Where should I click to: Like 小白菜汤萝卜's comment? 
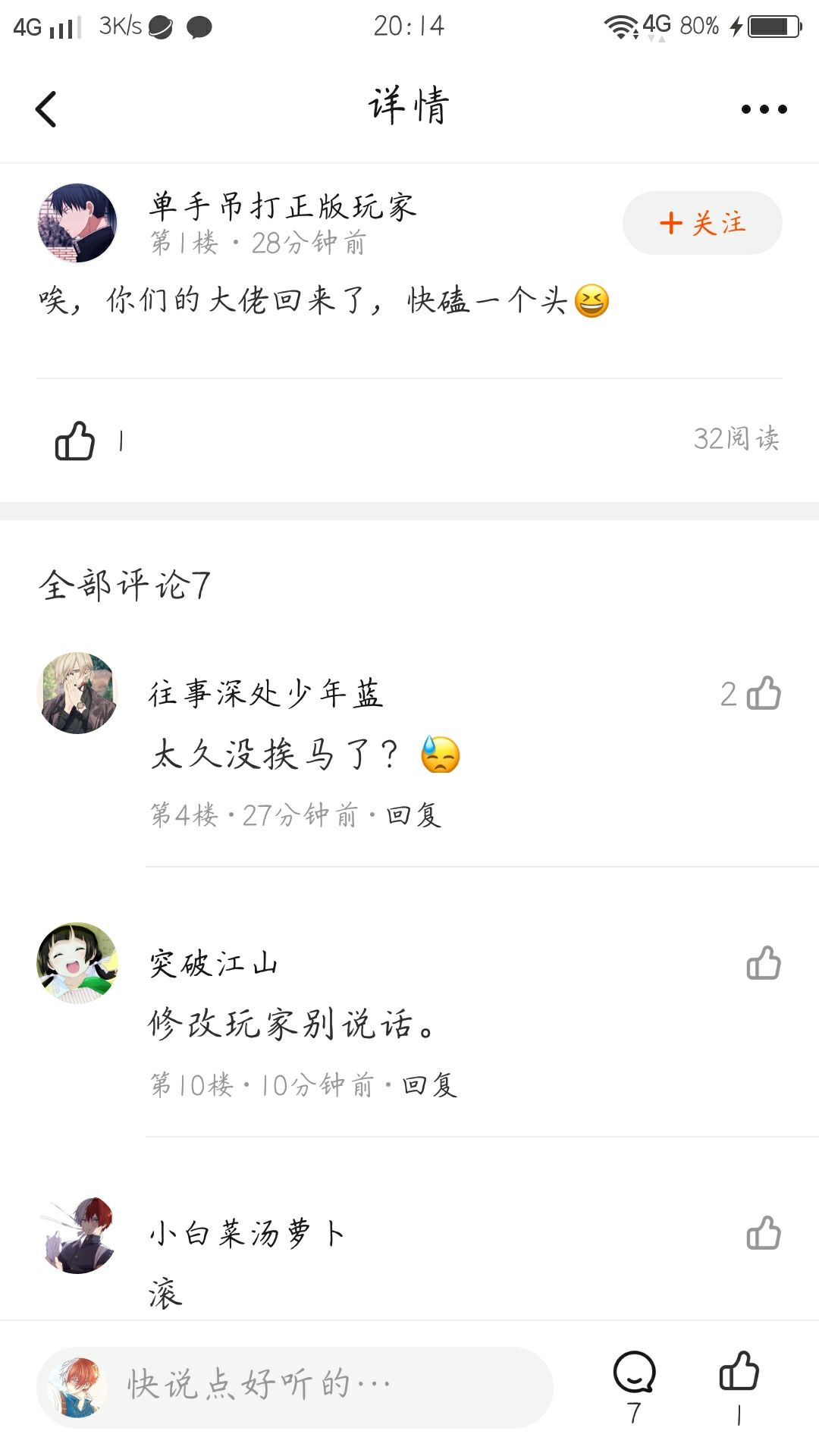(763, 1233)
